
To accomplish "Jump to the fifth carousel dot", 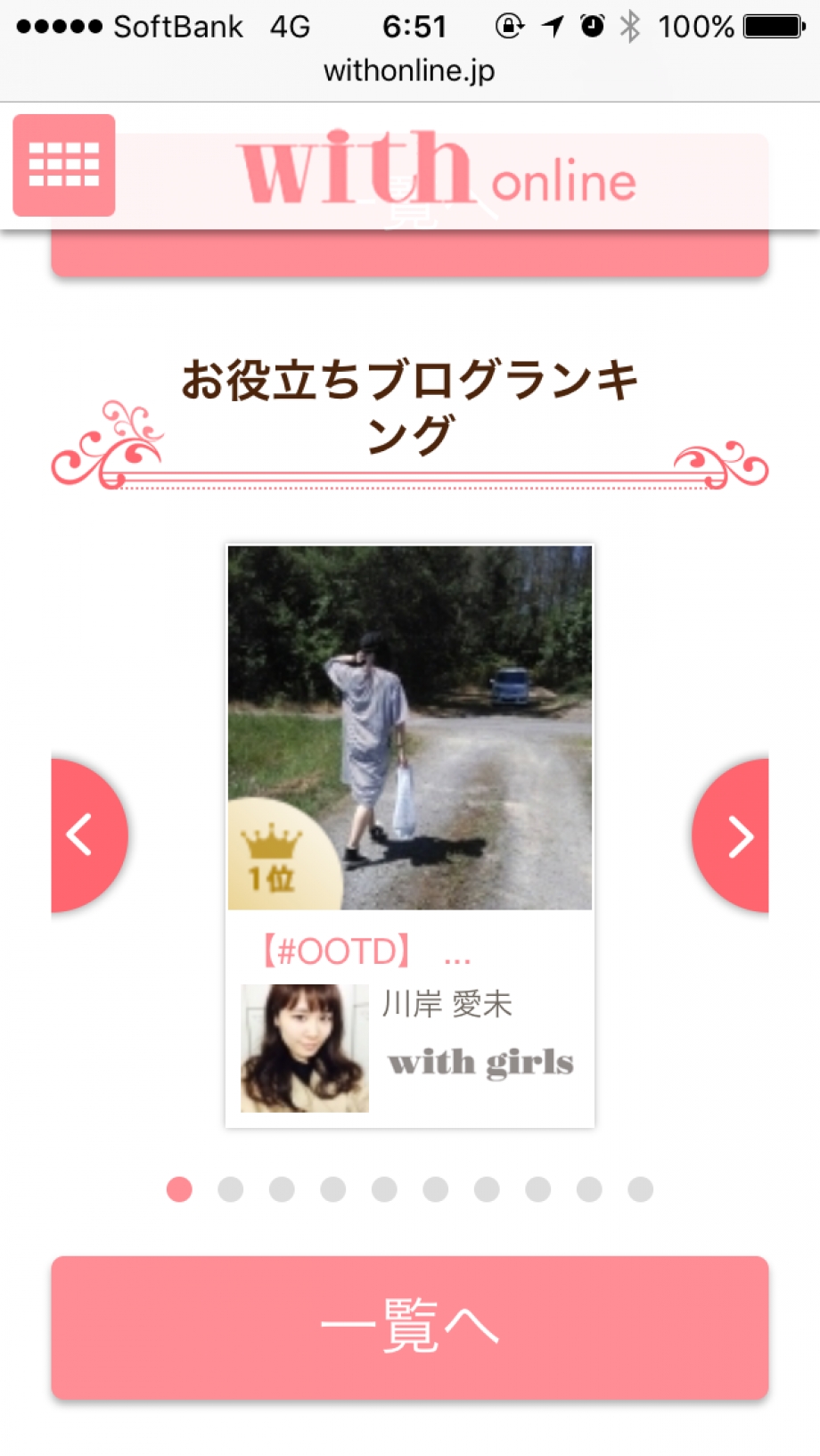I will click(384, 1189).
